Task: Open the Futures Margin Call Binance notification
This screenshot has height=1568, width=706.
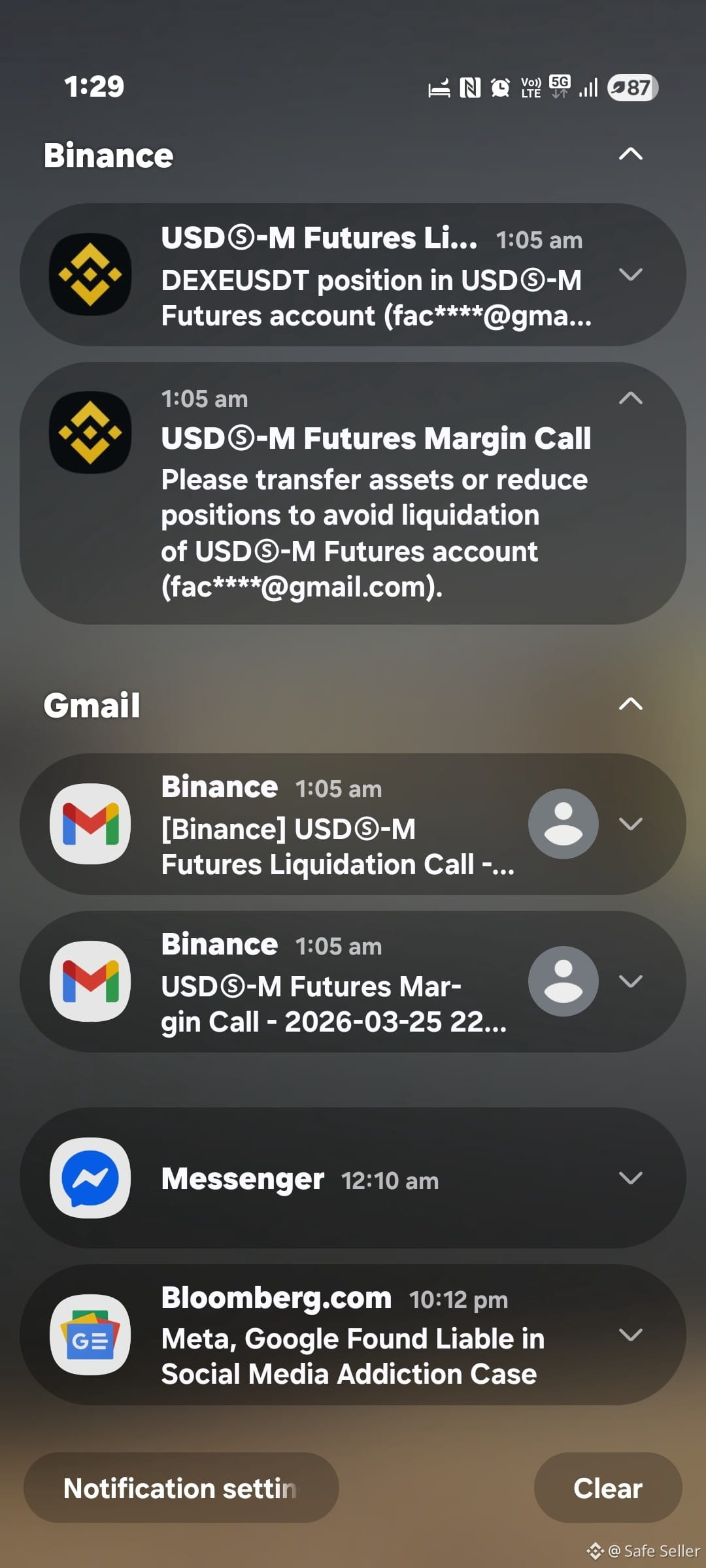Action: pyautogui.click(x=353, y=493)
